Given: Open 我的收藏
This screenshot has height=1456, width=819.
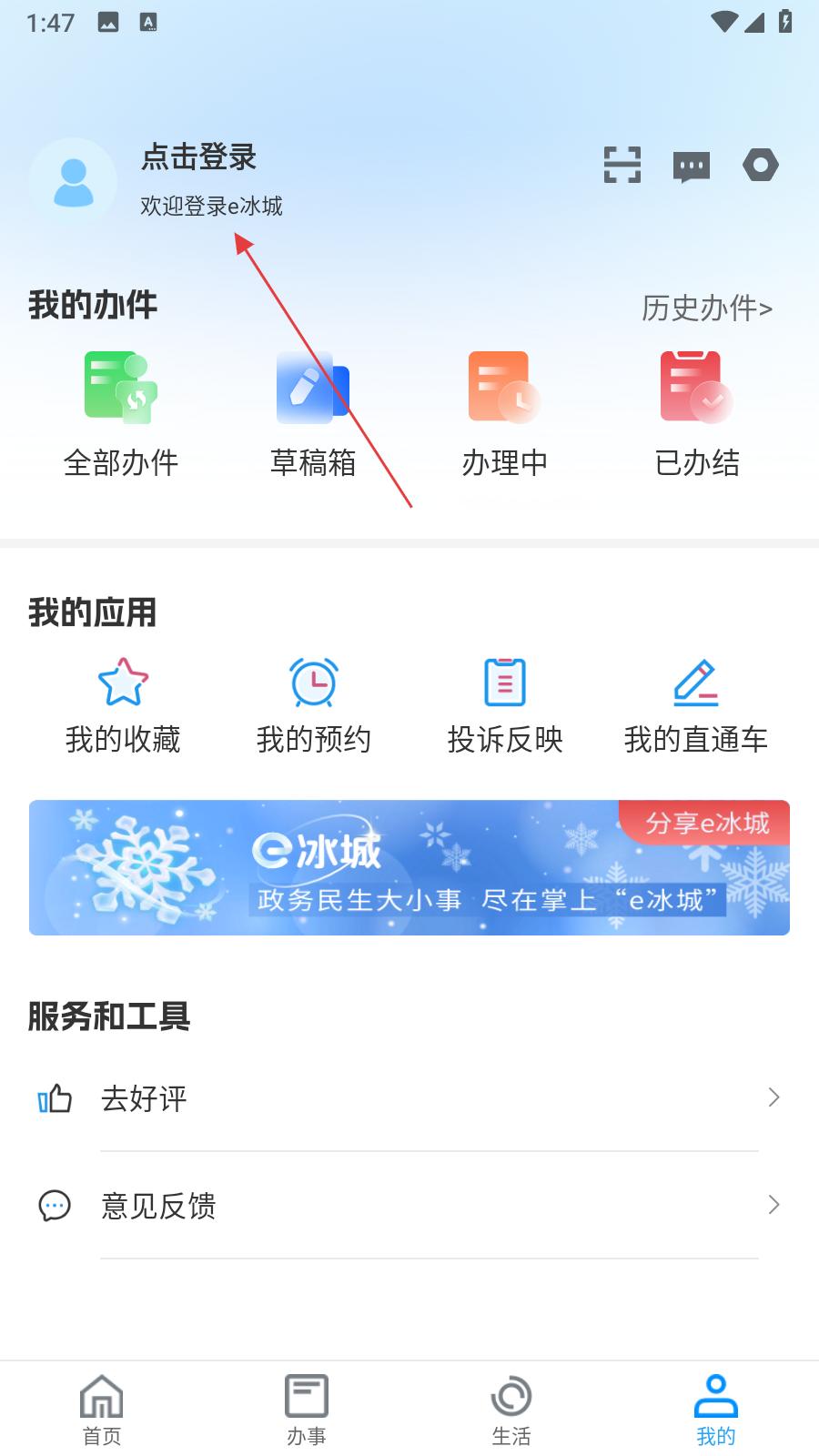Looking at the screenshot, I should (x=123, y=706).
